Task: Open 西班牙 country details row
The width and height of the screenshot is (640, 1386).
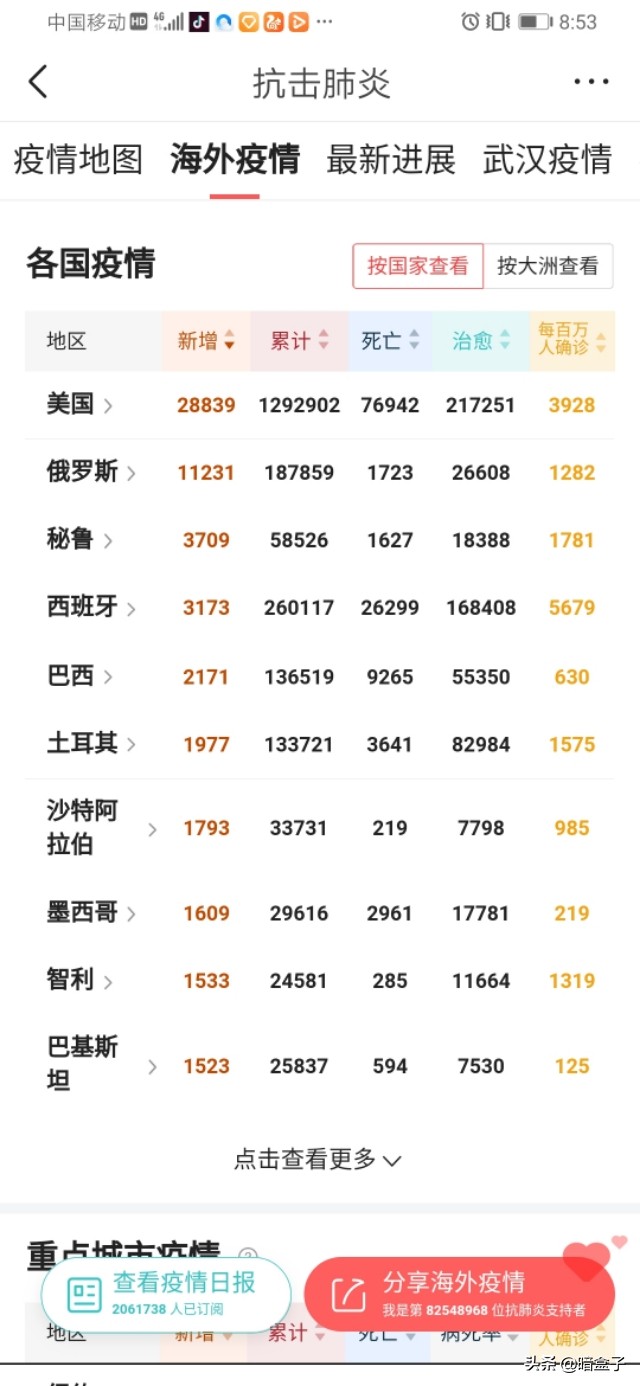Action: pyautogui.click(x=320, y=608)
